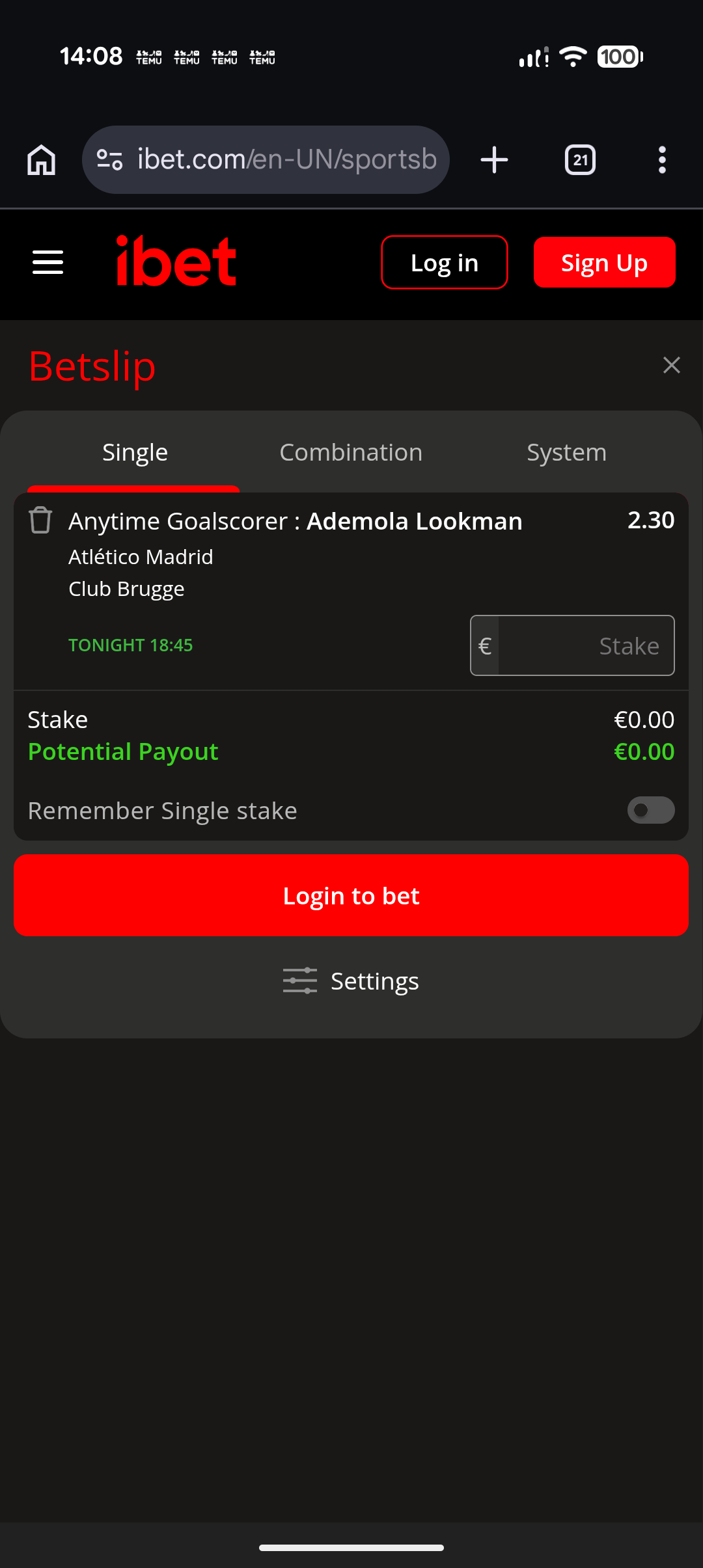
Task: Open the browser home page
Action: (41, 160)
